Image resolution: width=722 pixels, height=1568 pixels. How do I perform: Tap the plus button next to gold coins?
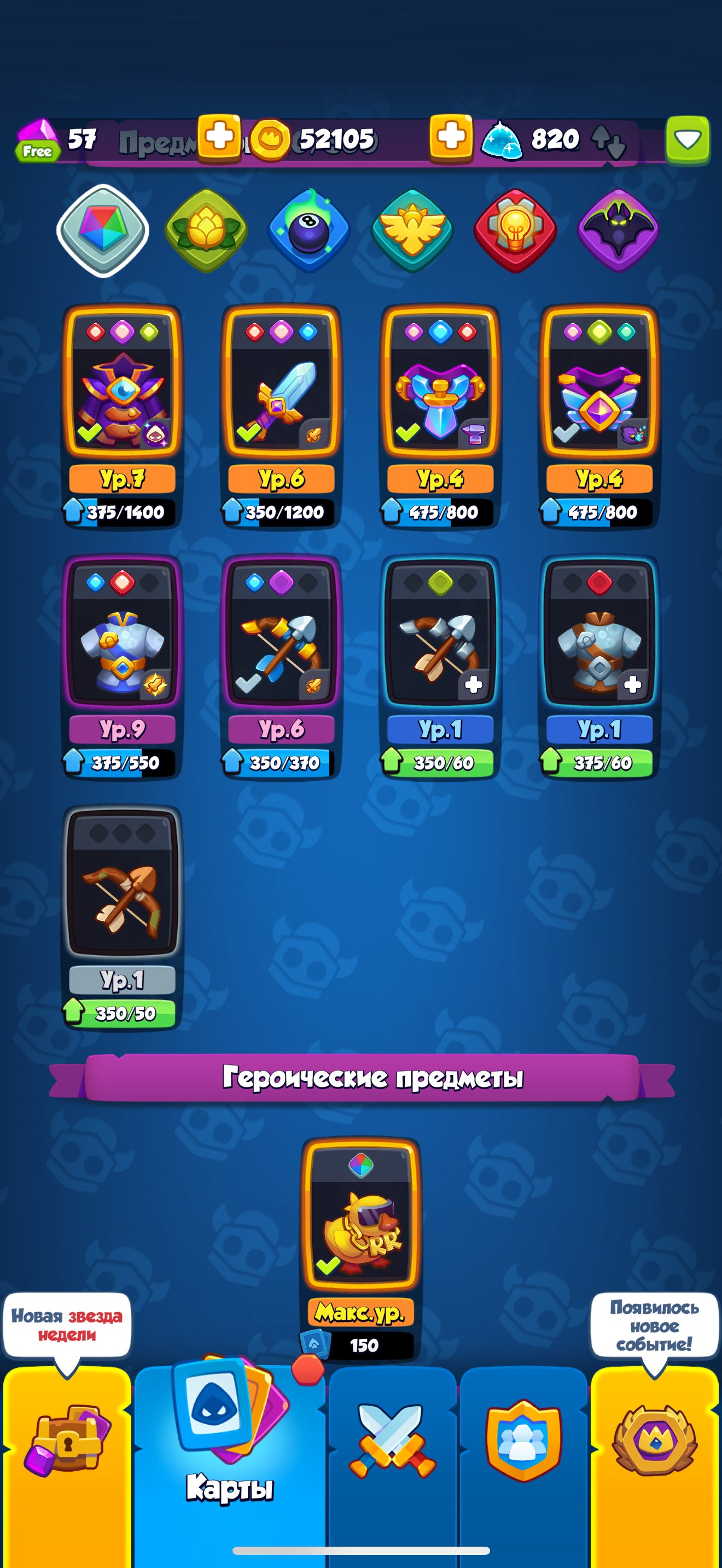click(220, 138)
